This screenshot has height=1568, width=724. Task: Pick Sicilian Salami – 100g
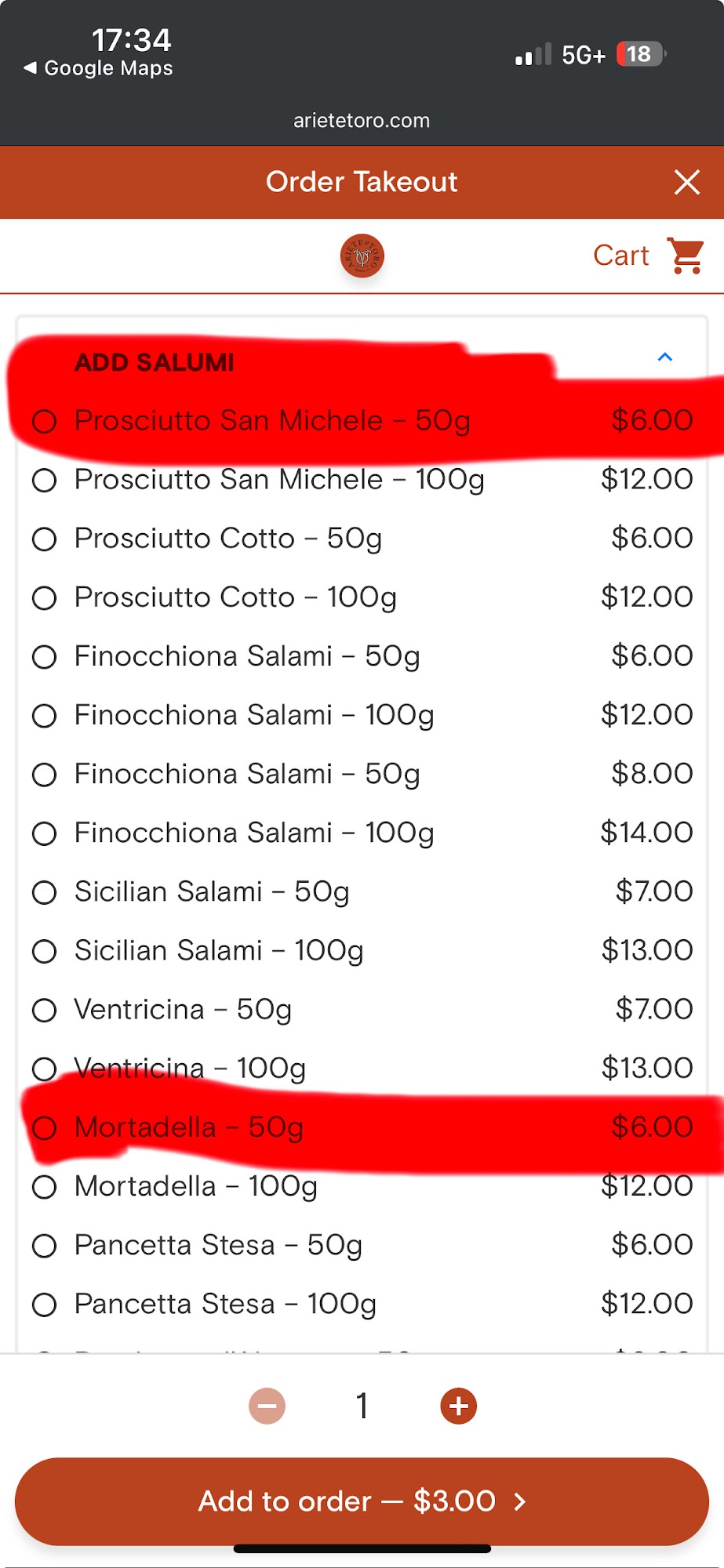[x=45, y=951]
